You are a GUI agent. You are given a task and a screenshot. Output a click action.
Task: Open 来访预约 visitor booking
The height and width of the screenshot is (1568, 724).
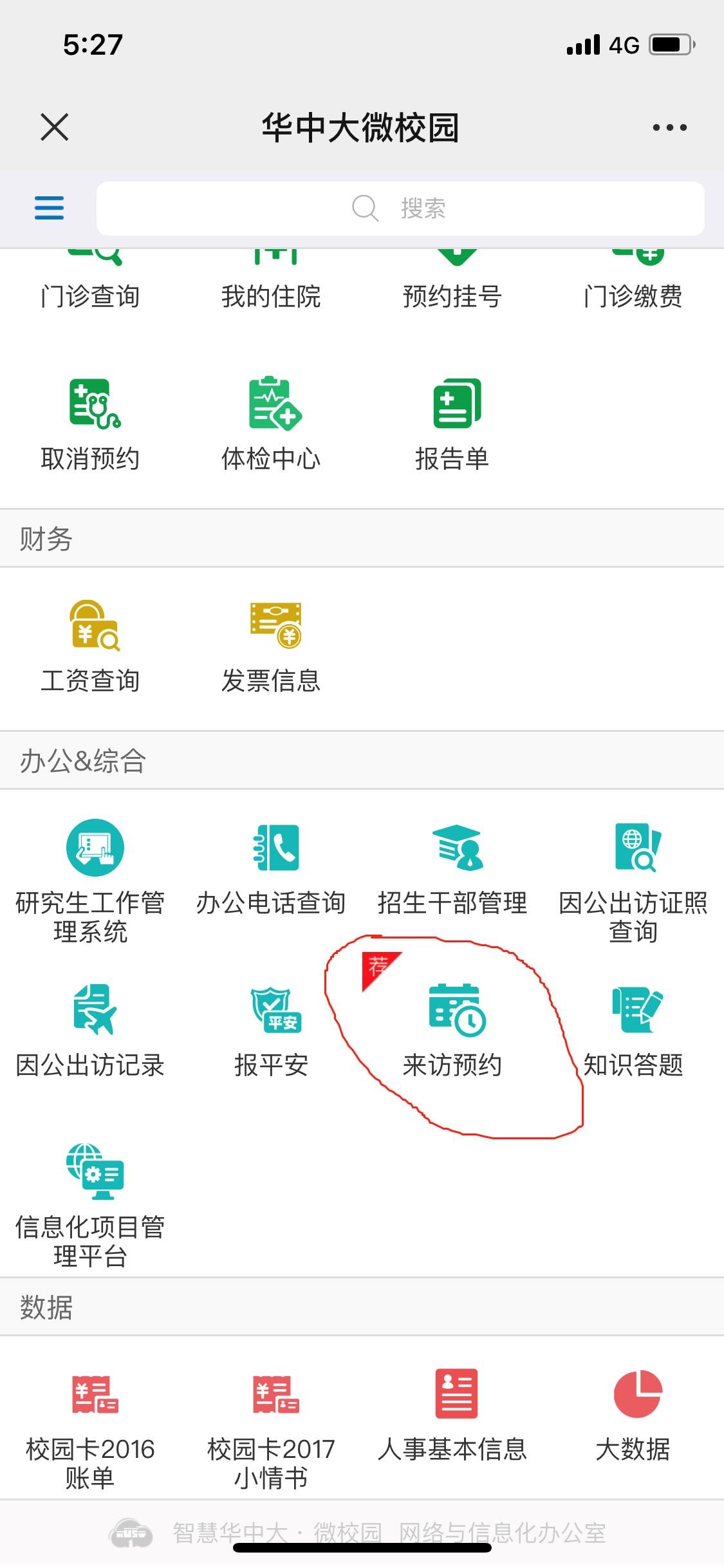click(x=452, y=1031)
